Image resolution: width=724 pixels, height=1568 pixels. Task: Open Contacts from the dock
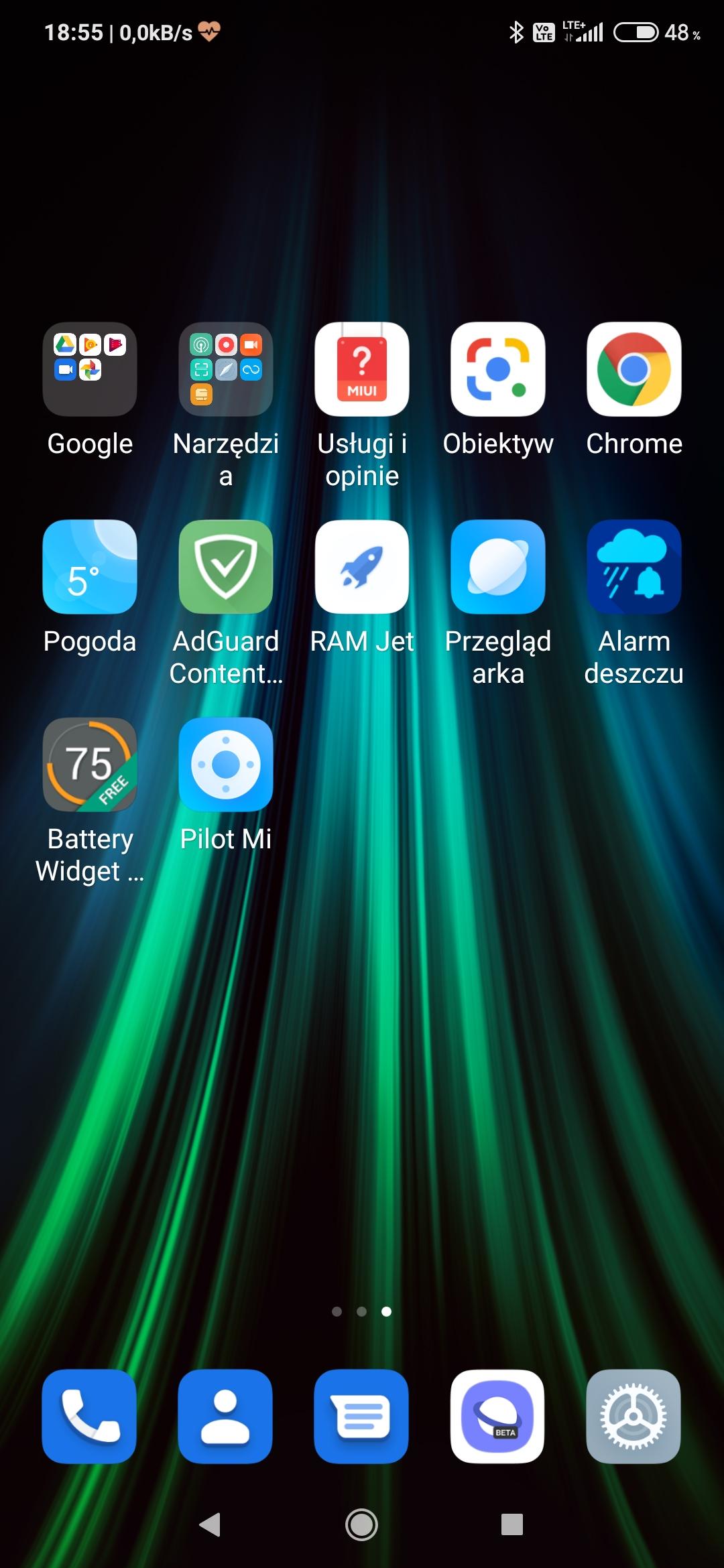[x=225, y=1416]
